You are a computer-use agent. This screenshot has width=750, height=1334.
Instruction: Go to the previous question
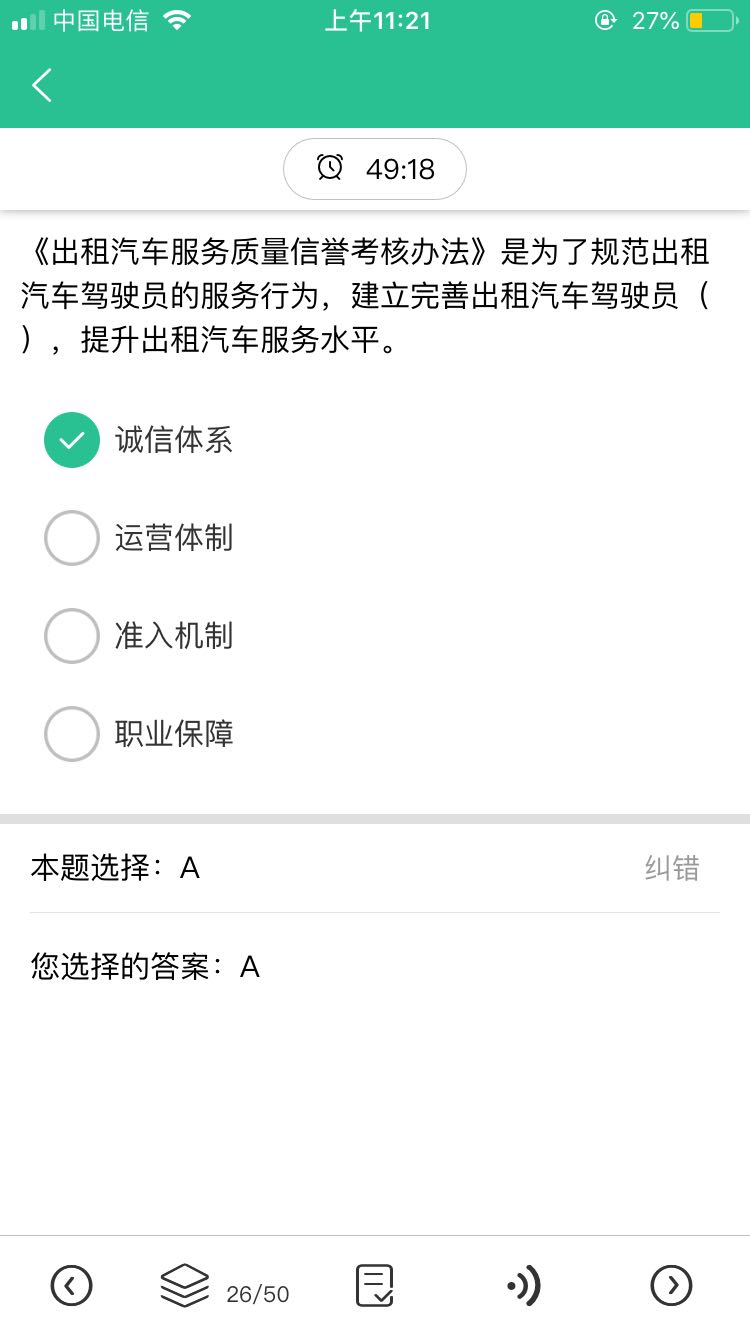tap(71, 1285)
